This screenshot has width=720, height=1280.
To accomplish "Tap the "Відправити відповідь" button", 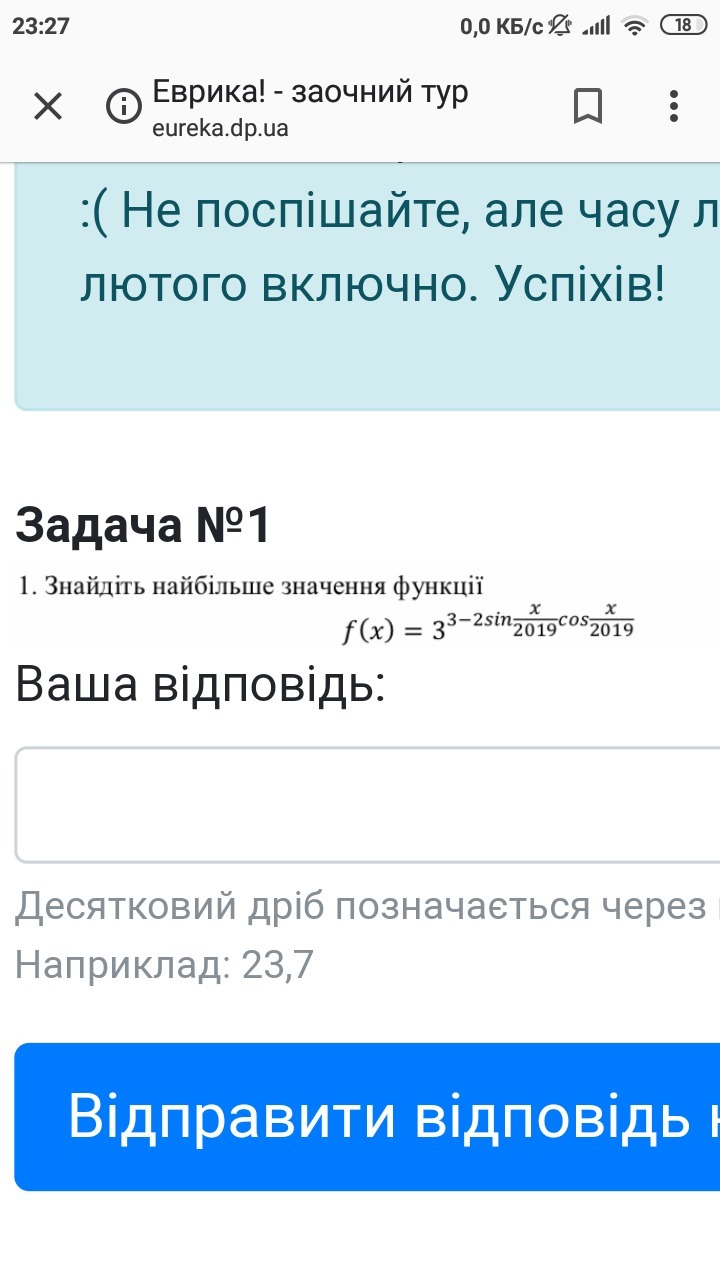I will click(x=367, y=1117).
